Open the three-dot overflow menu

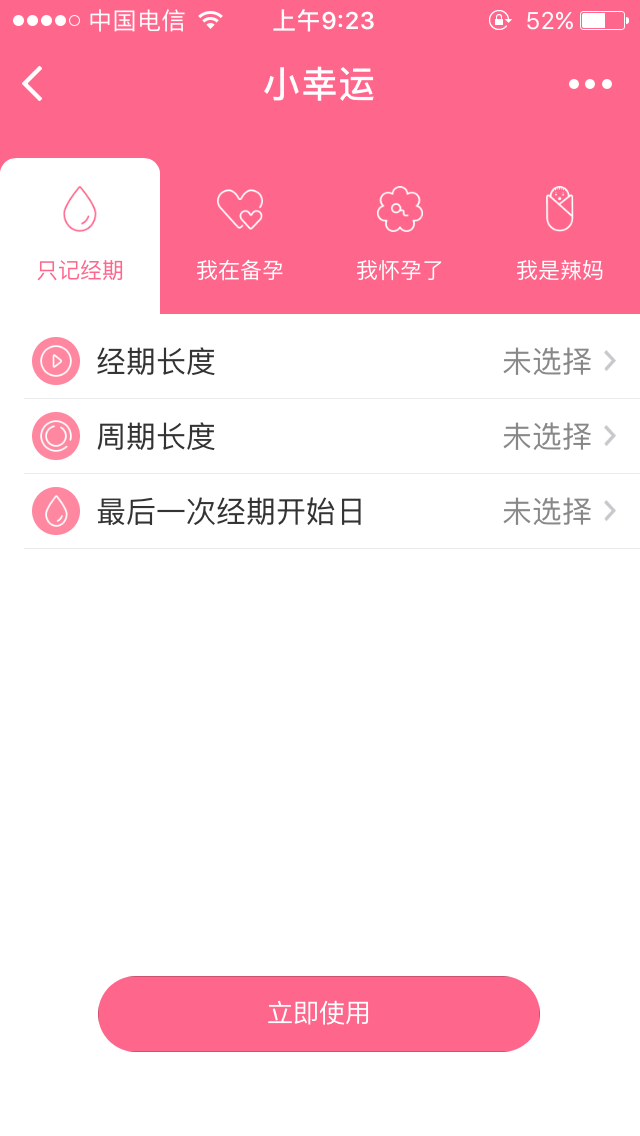590,84
